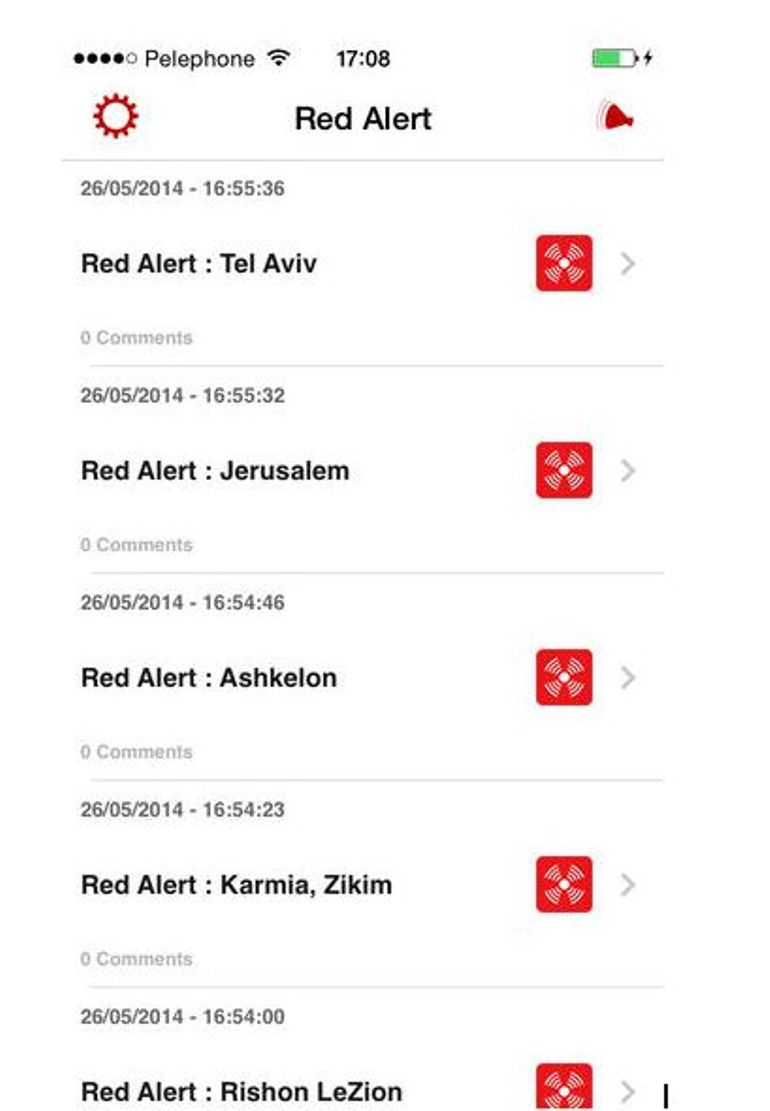Tap the red siren alert icon
This screenshot has width=770, height=1111.
(616, 118)
